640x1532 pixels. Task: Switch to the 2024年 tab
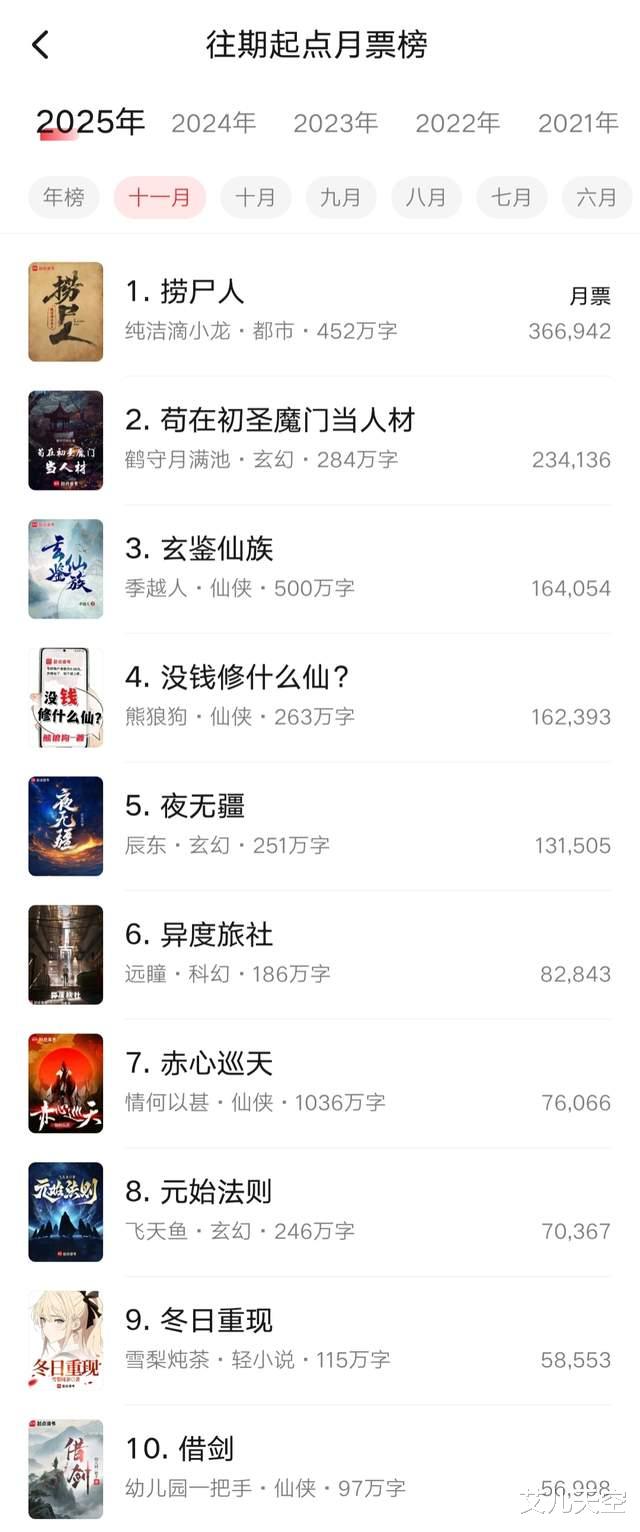214,123
